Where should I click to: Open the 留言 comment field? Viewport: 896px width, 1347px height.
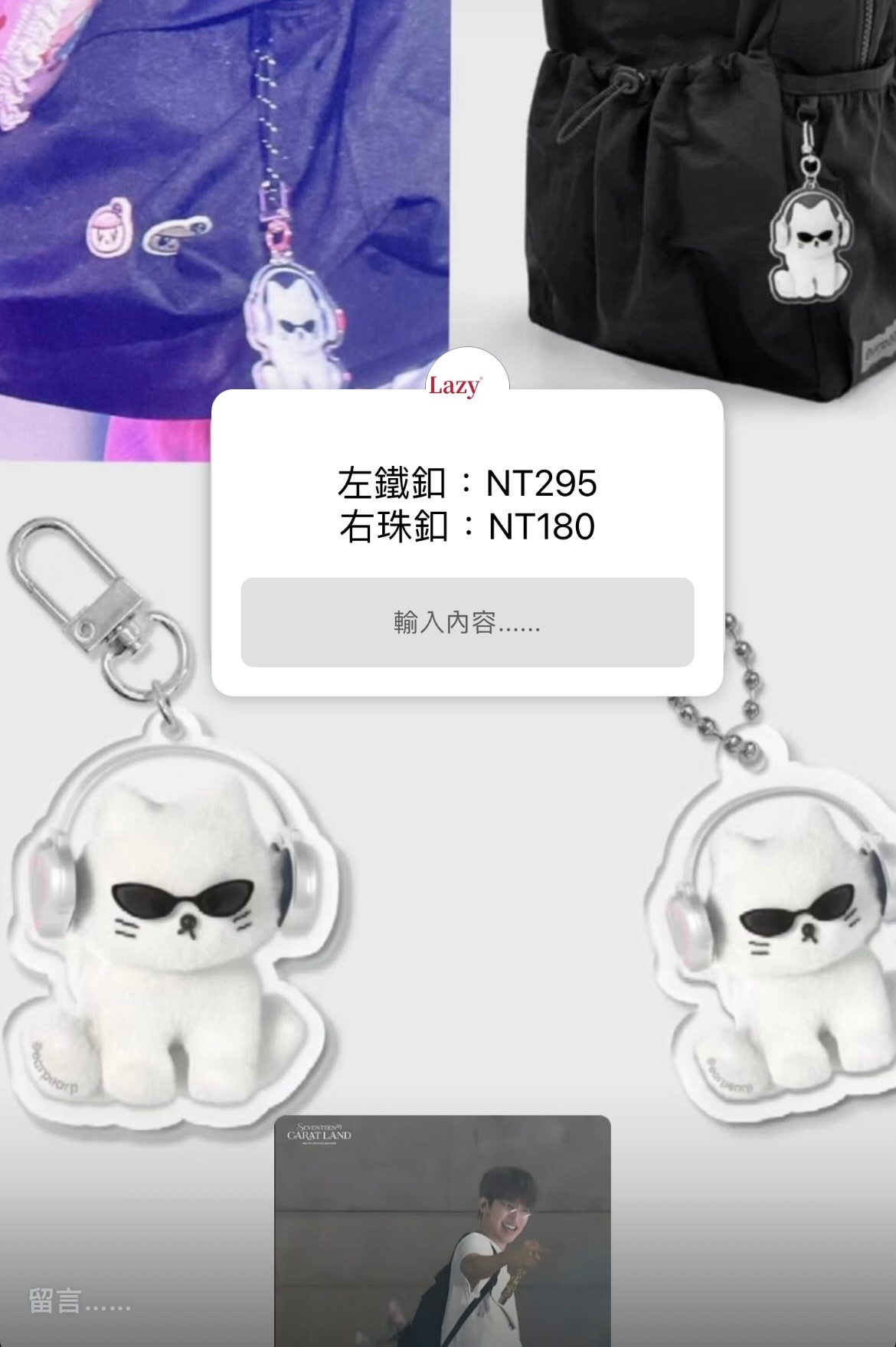click(80, 1300)
